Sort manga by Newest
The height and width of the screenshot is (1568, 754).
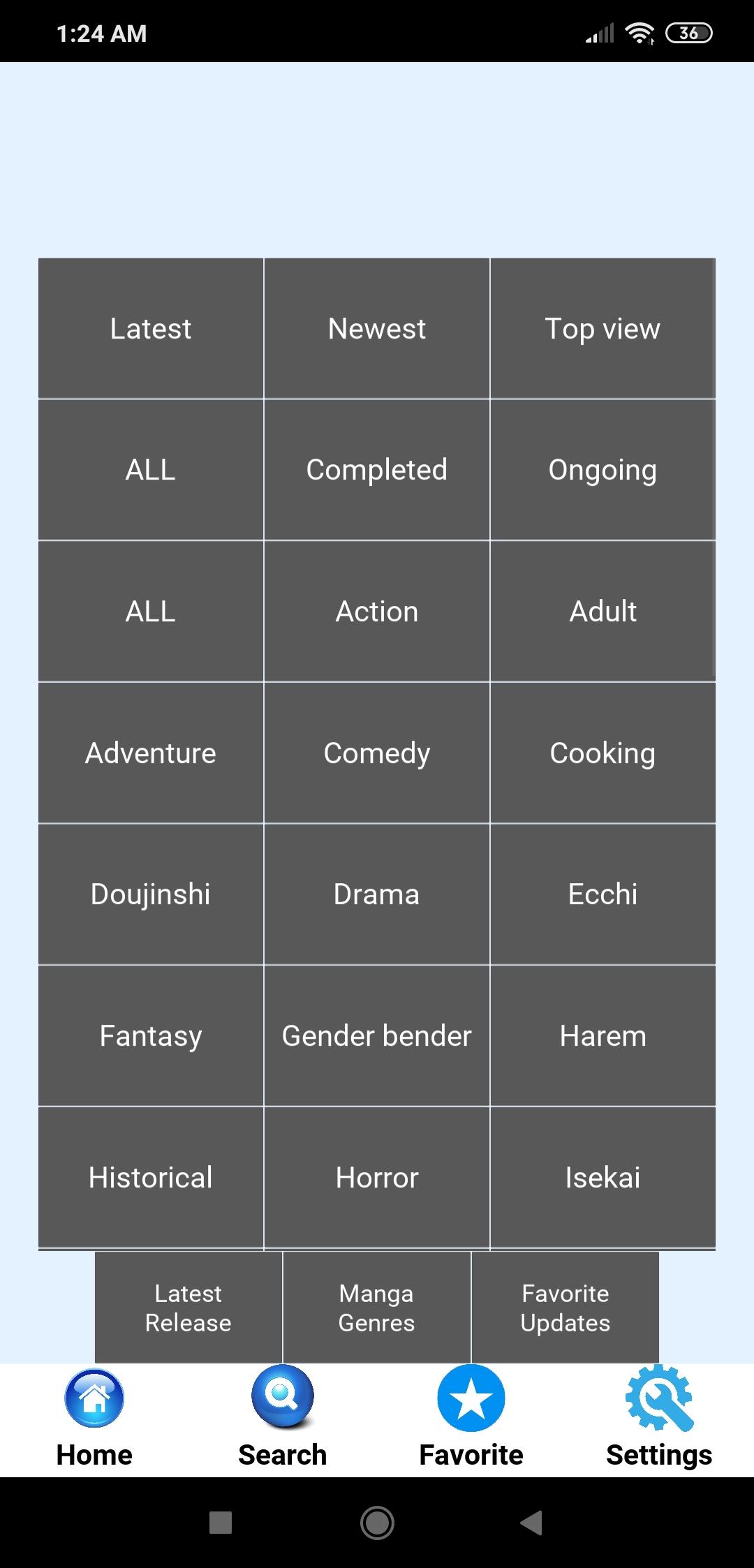[x=377, y=328]
